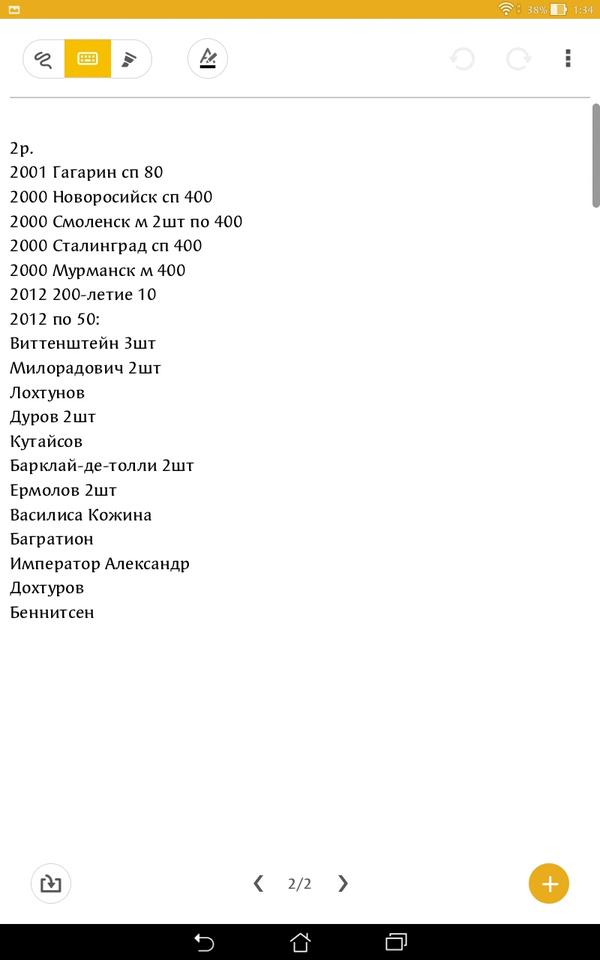The width and height of the screenshot is (600, 960).
Task: Select the keyboard input mode
Action: [87, 59]
